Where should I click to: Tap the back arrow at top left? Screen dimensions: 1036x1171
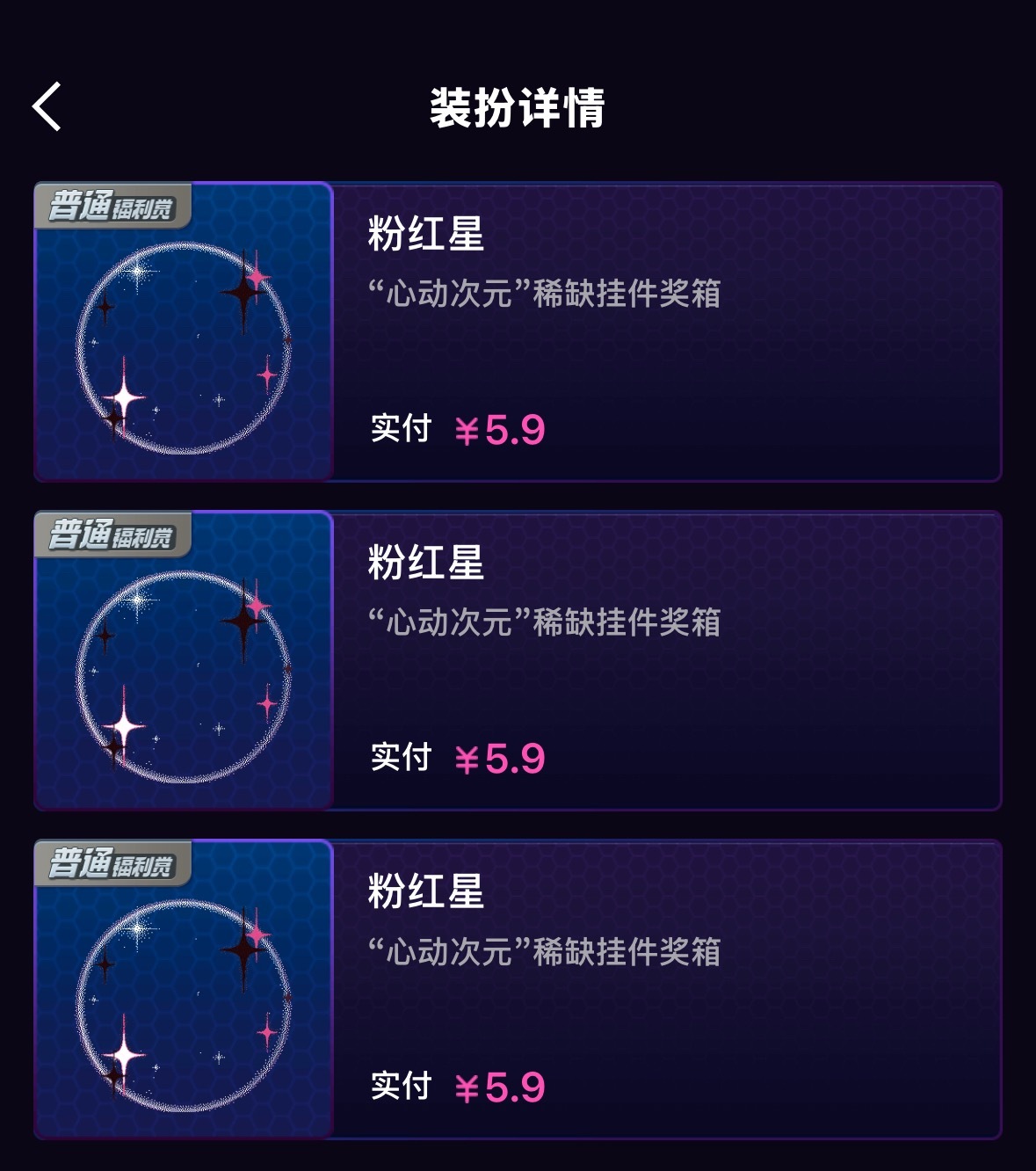46,105
